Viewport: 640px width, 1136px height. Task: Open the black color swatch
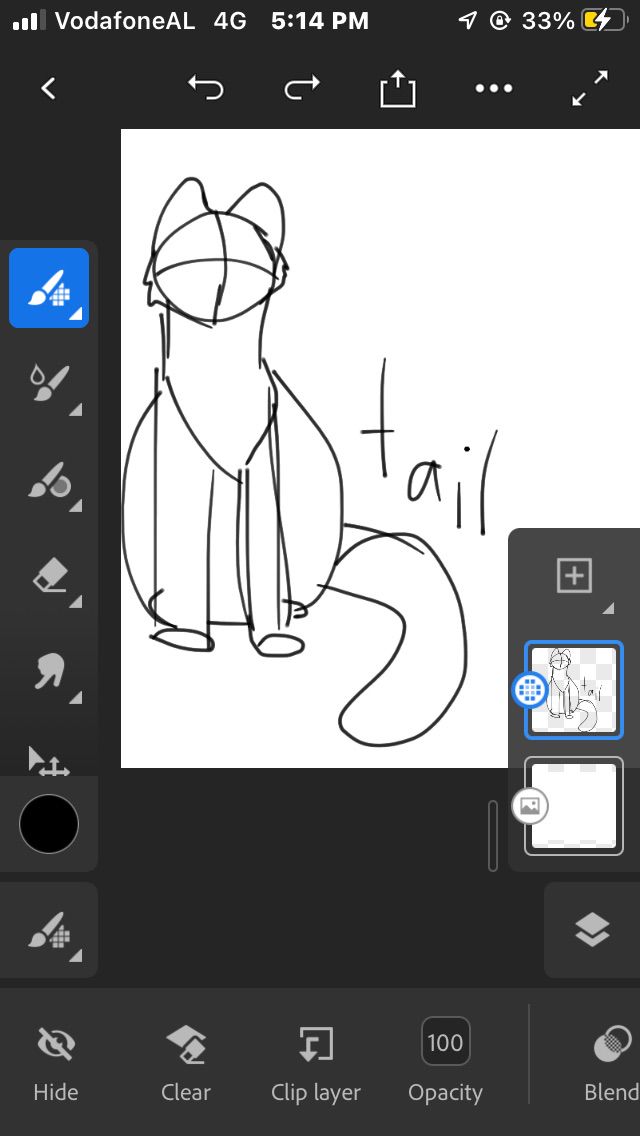tap(49, 824)
